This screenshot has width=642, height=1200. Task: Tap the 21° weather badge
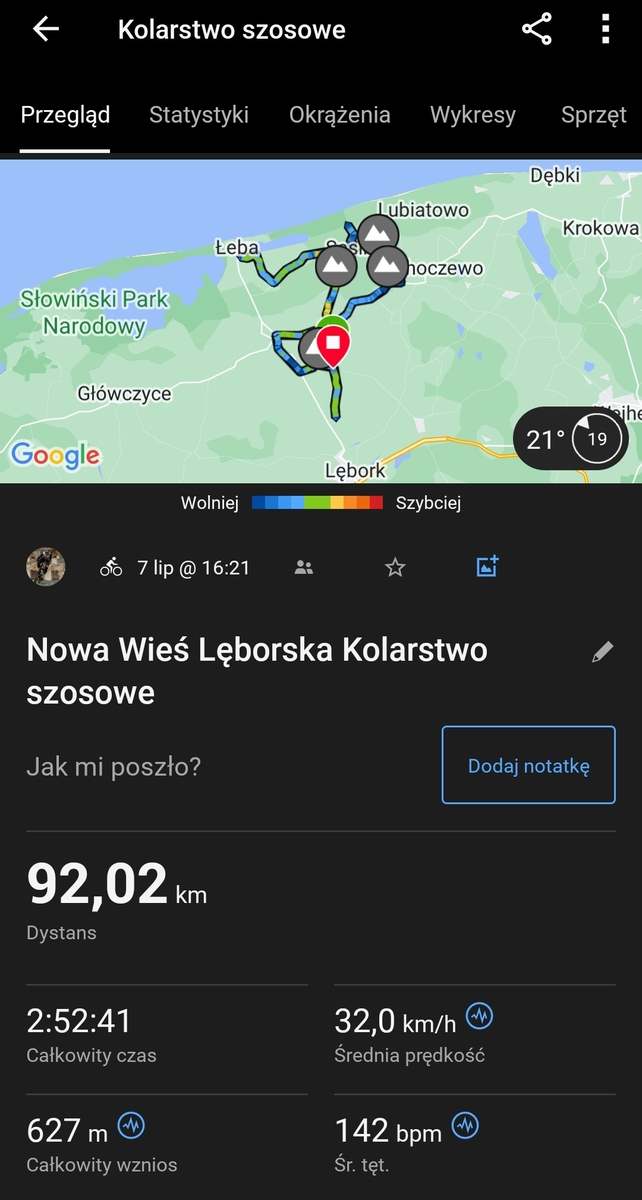(571, 438)
